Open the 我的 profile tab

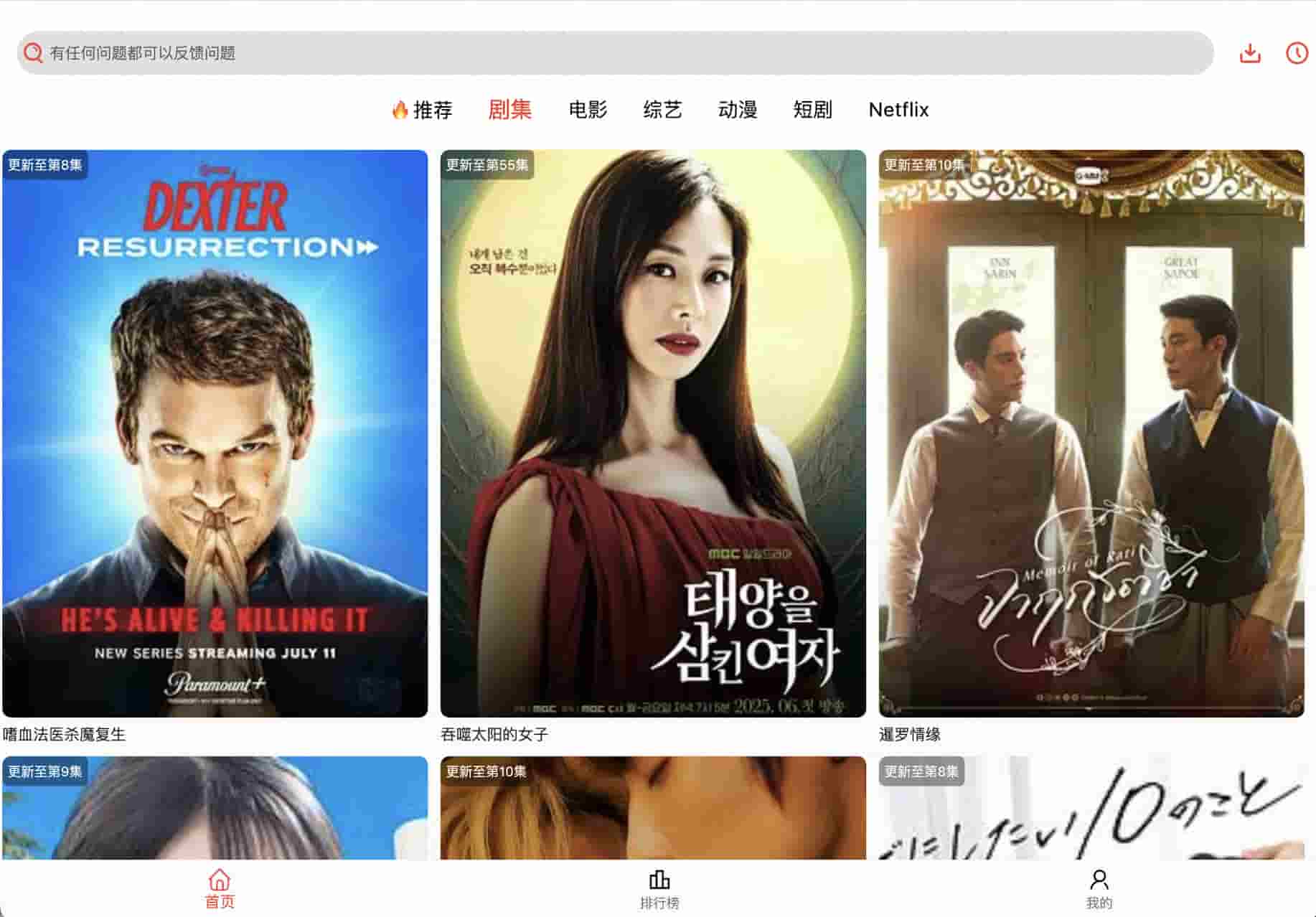point(1099,888)
